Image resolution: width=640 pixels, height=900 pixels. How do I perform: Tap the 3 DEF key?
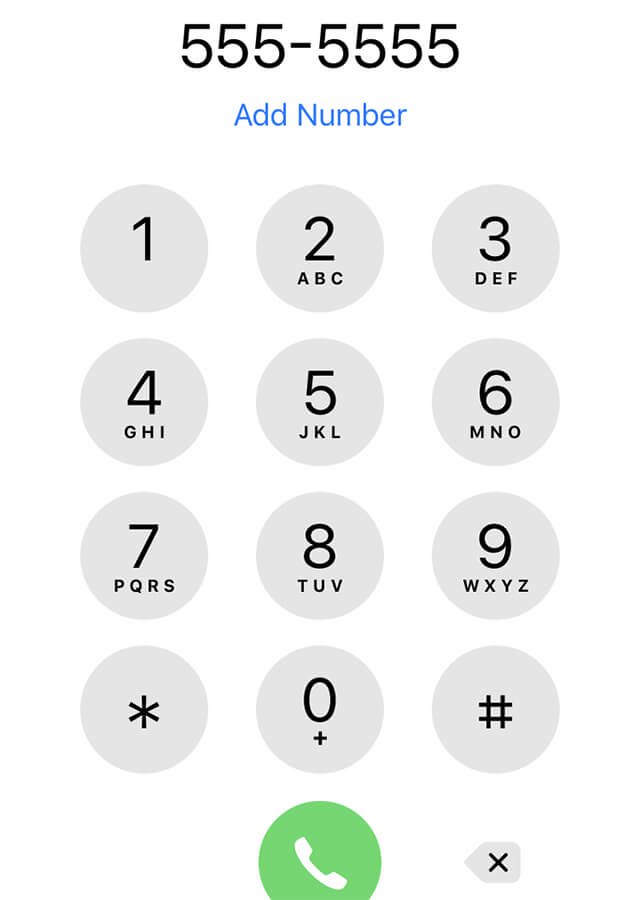point(496,249)
